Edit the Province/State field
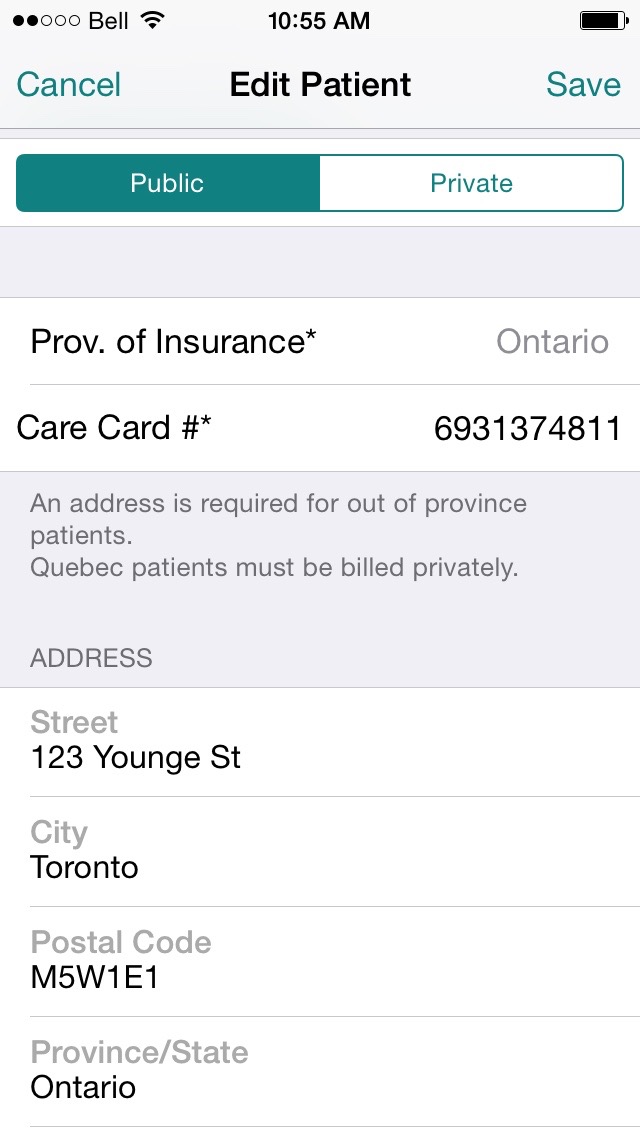The width and height of the screenshot is (640, 1136). 320,1072
